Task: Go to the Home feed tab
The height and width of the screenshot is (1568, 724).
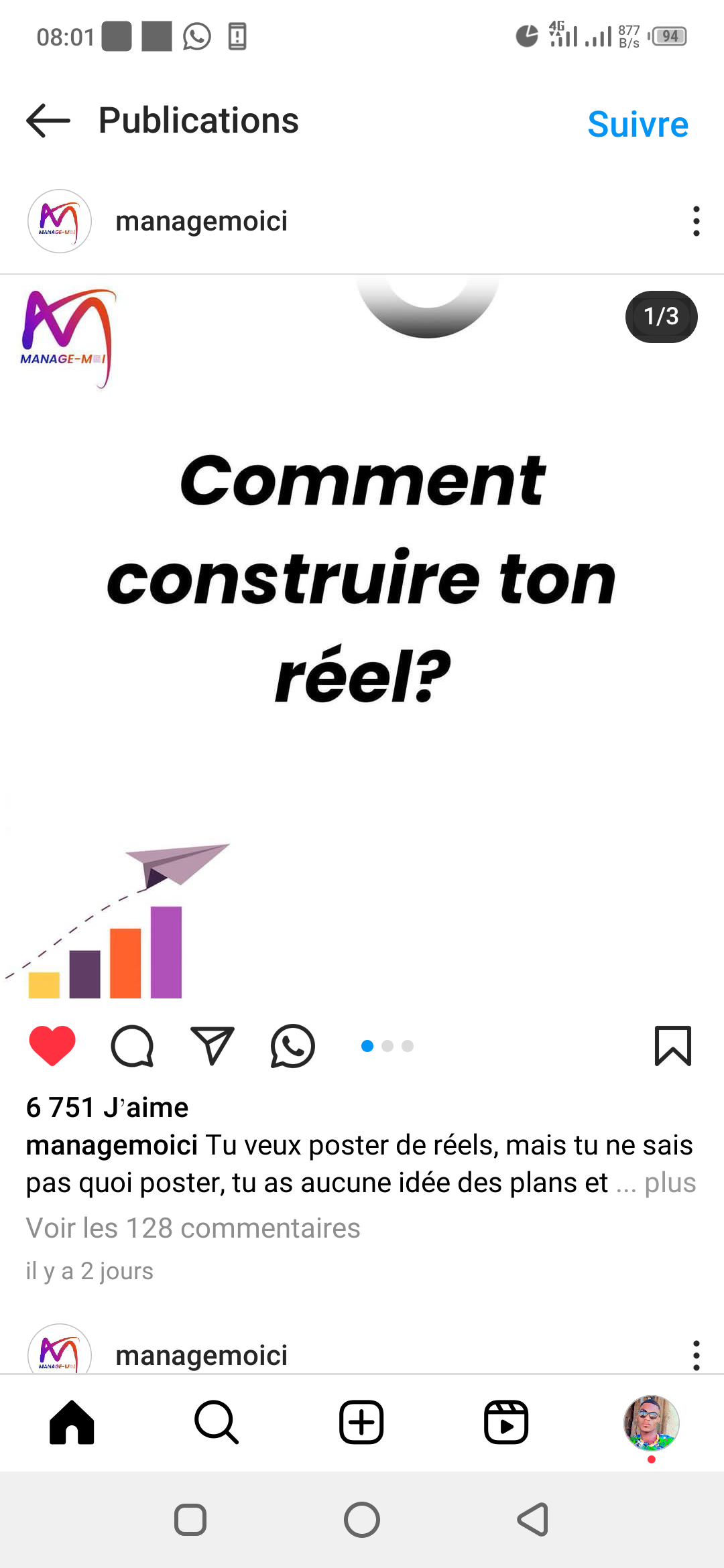Action: pos(72,1422)
